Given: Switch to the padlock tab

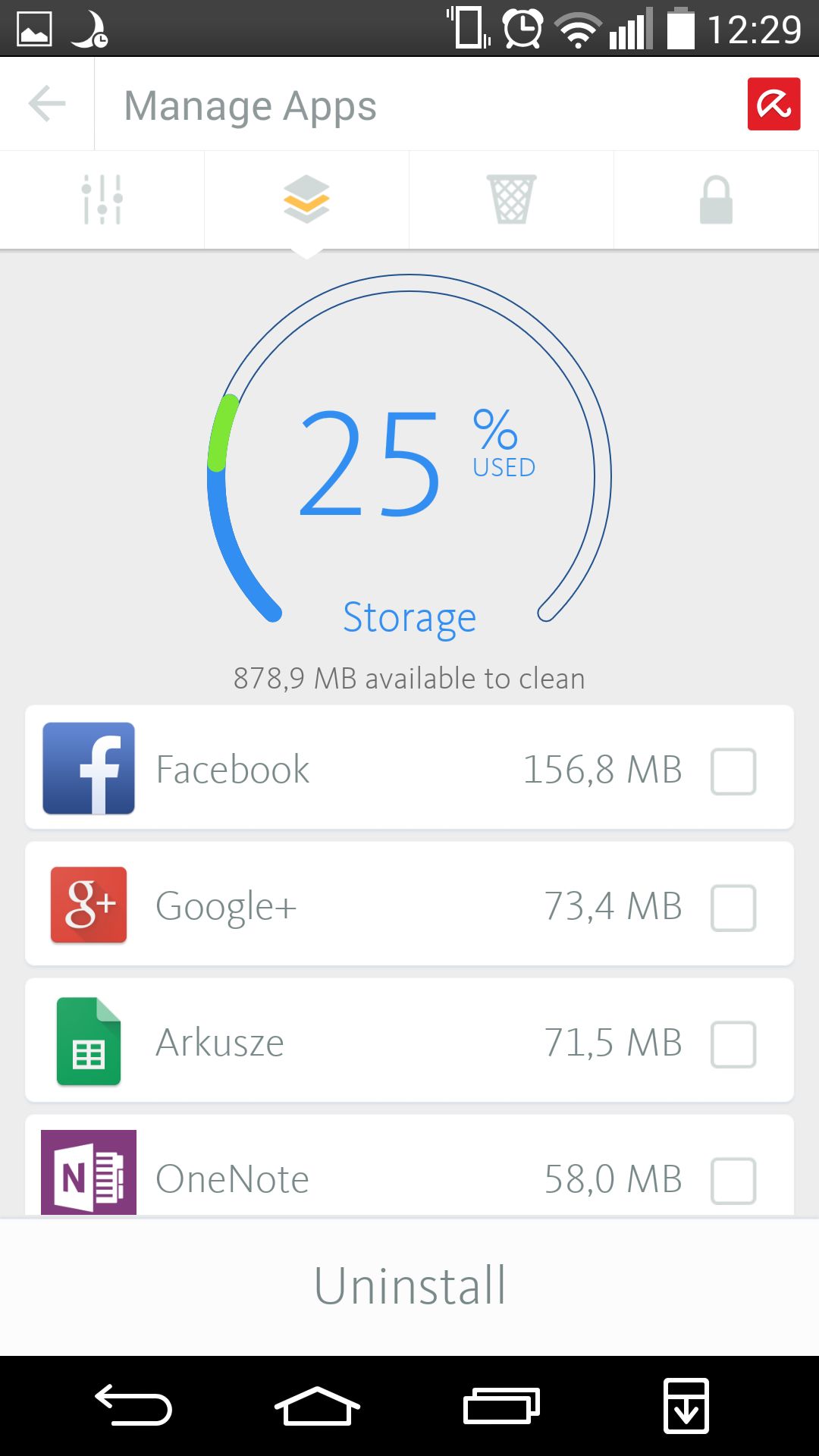Looking at the screenshot, I should pos(716,199).
